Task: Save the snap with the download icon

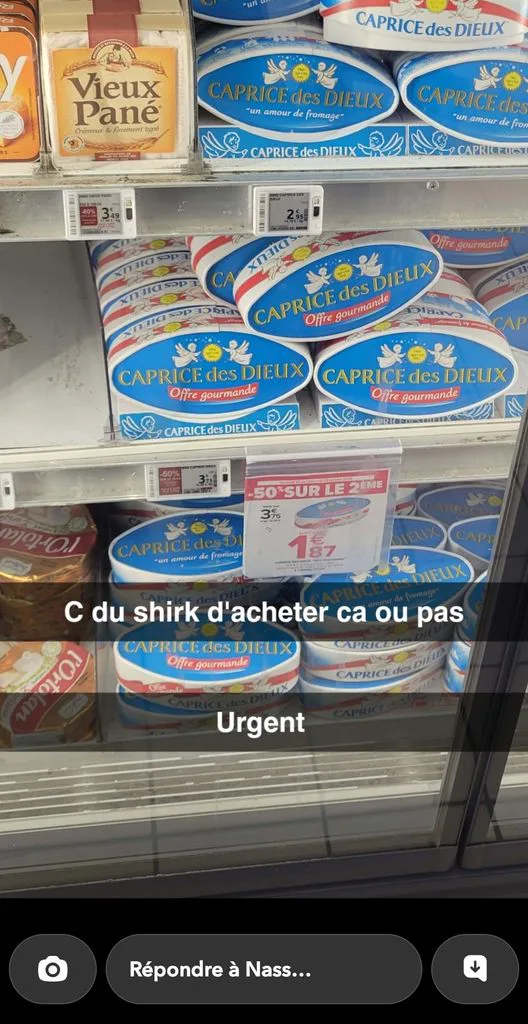Action: [x=475, y=968]
